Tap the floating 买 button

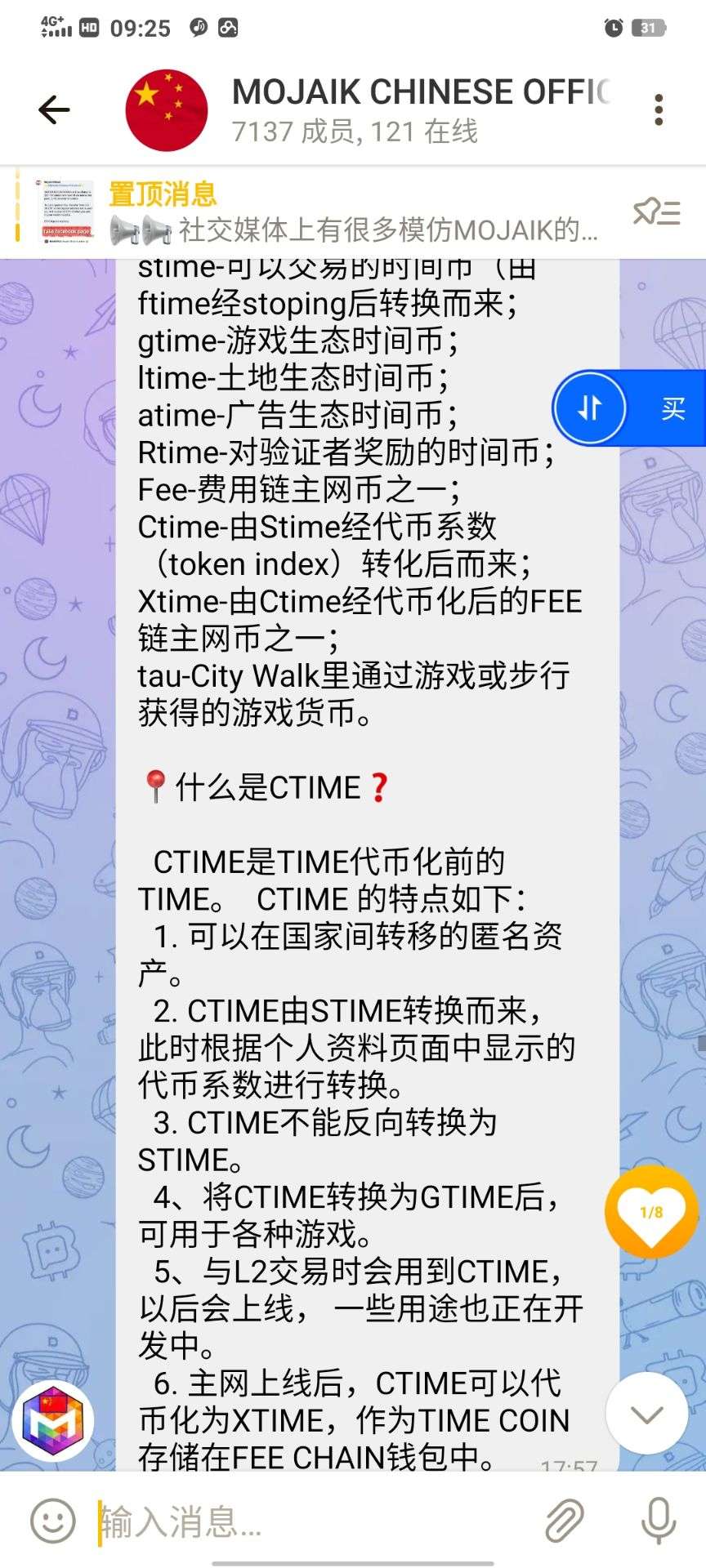[x=672, y=408]
